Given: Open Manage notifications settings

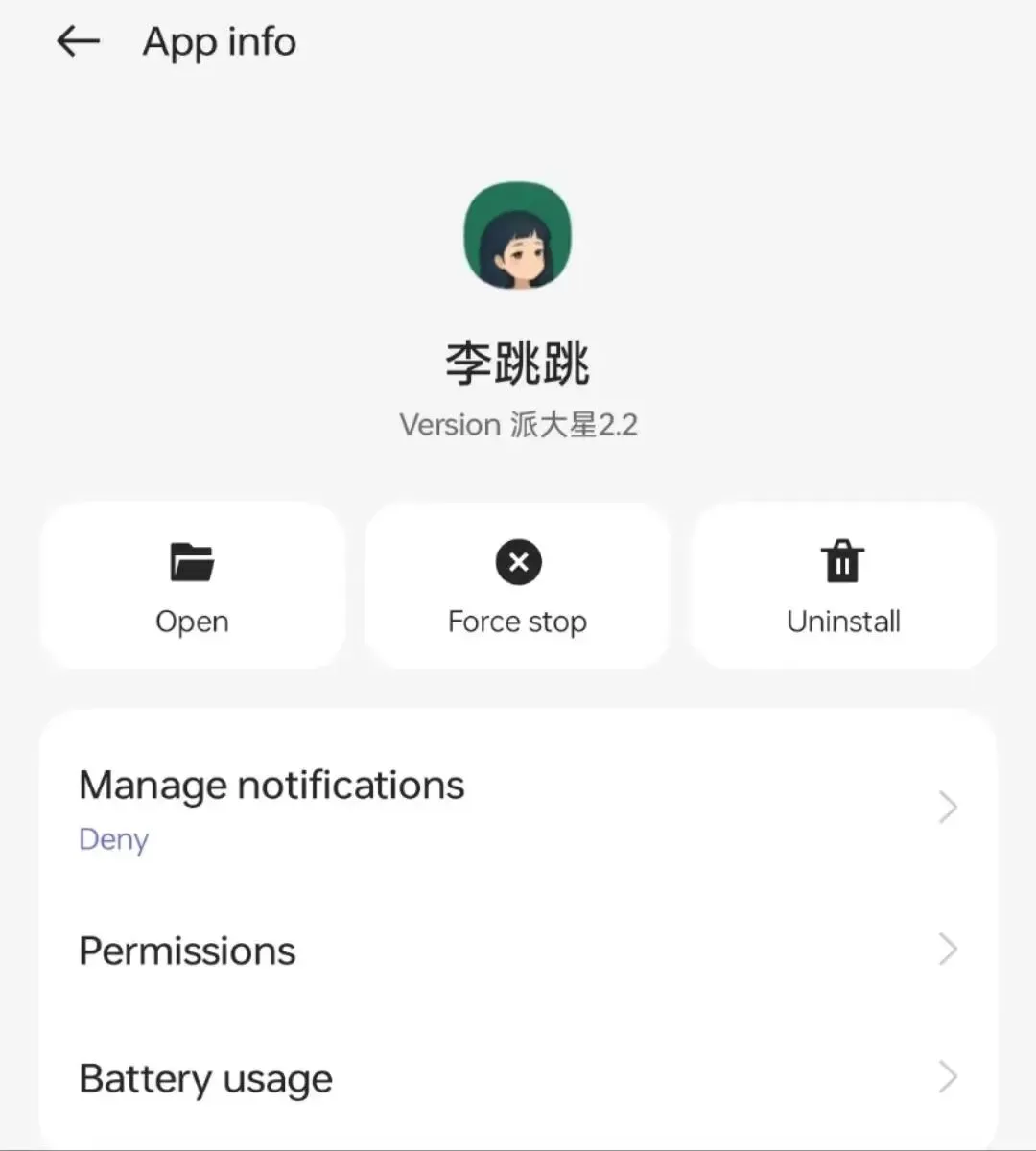Looking at the screenshot, I should point(518,808).
